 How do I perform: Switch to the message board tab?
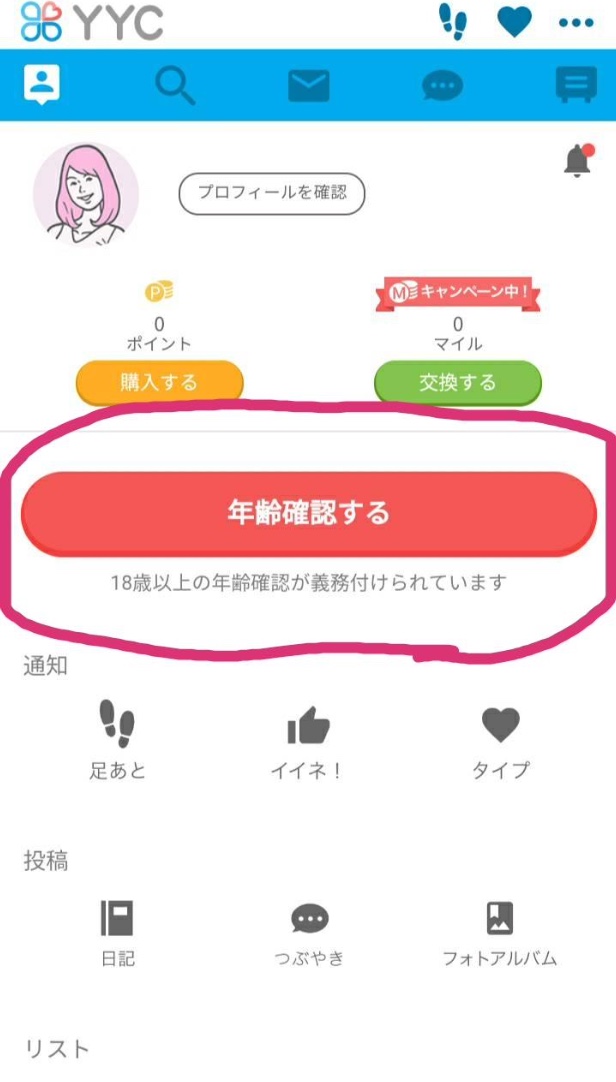tap(576, 86)
